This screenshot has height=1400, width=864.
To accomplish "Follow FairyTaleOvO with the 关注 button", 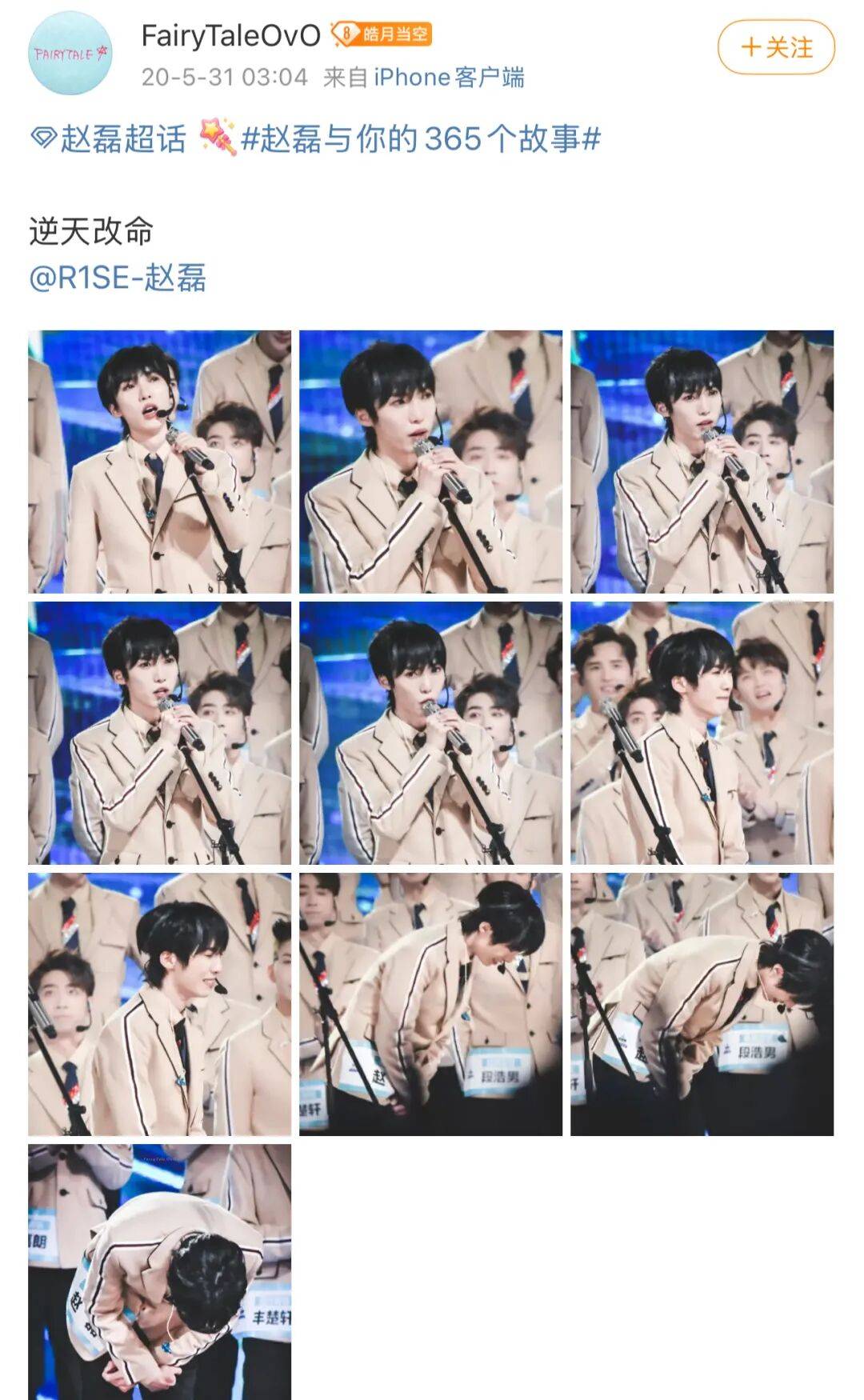I will 776,47.
